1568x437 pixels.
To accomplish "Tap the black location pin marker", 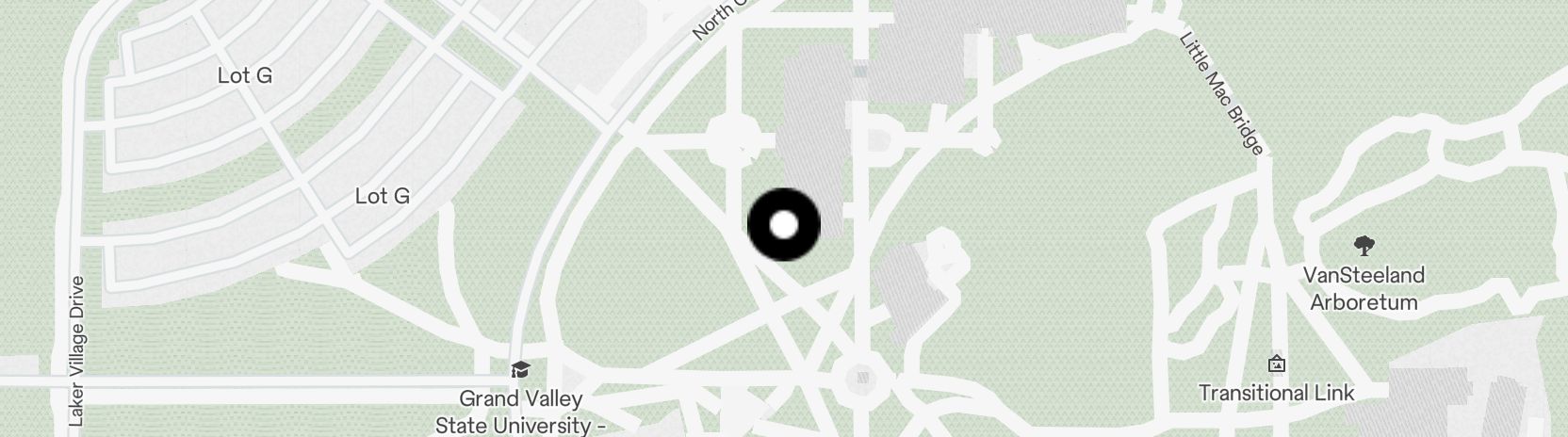I will pyautogui.click(x=784, y=225).
